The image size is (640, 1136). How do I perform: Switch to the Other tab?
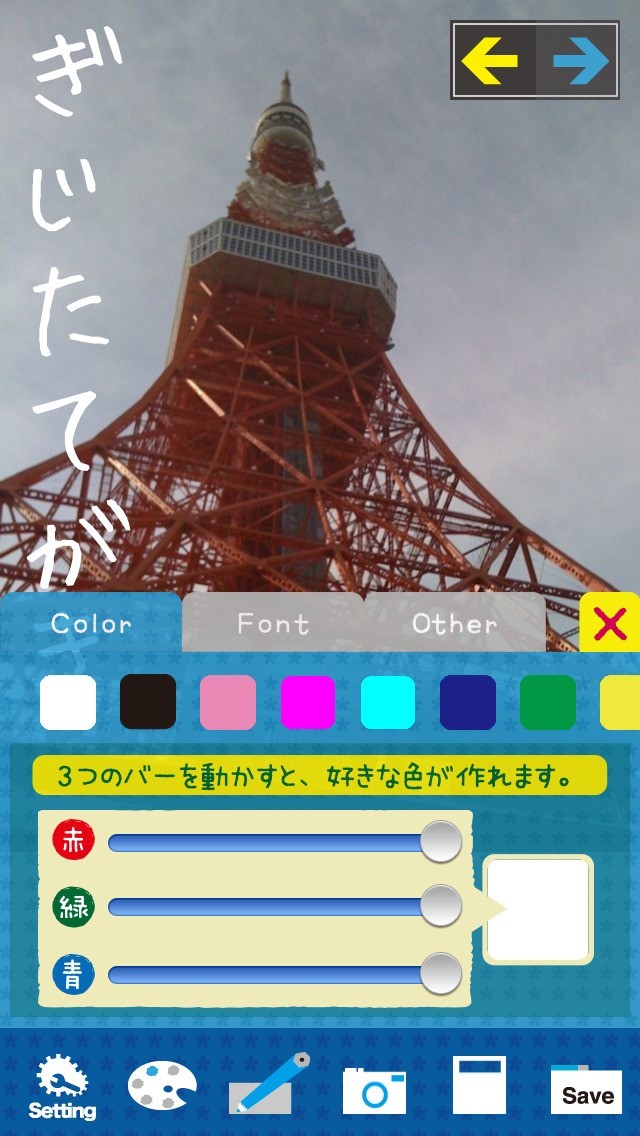pos(454,624)
